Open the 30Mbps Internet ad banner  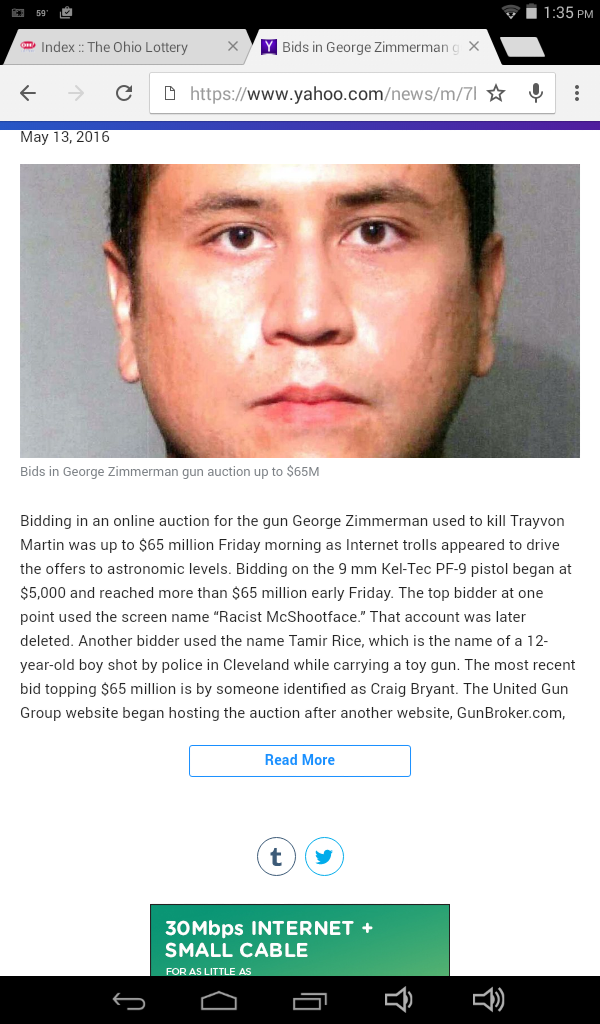click(300, 940)
